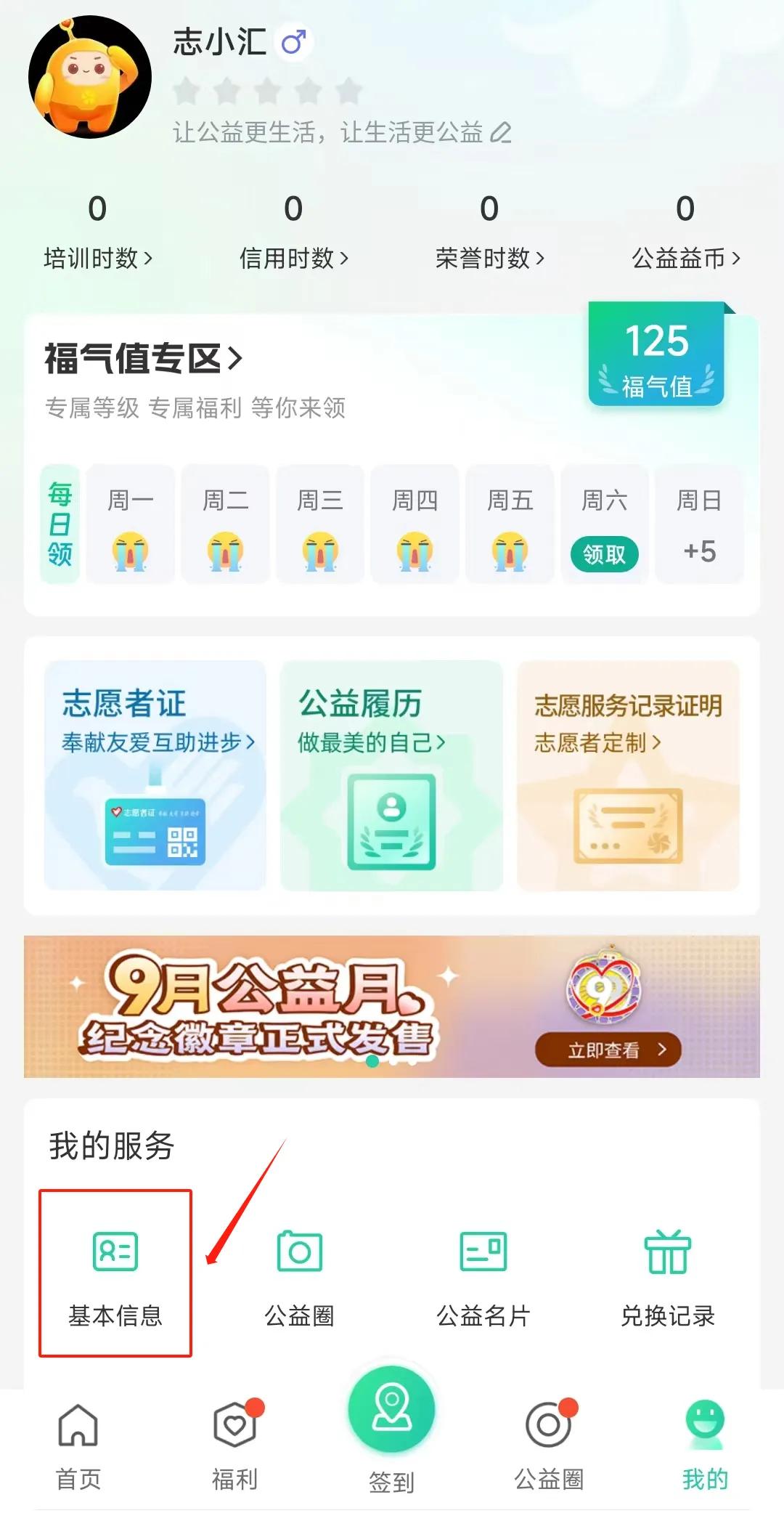Tap 立即查看 on the 9月公益月 banner
784x1529 pixels.
pos(608,1050)
